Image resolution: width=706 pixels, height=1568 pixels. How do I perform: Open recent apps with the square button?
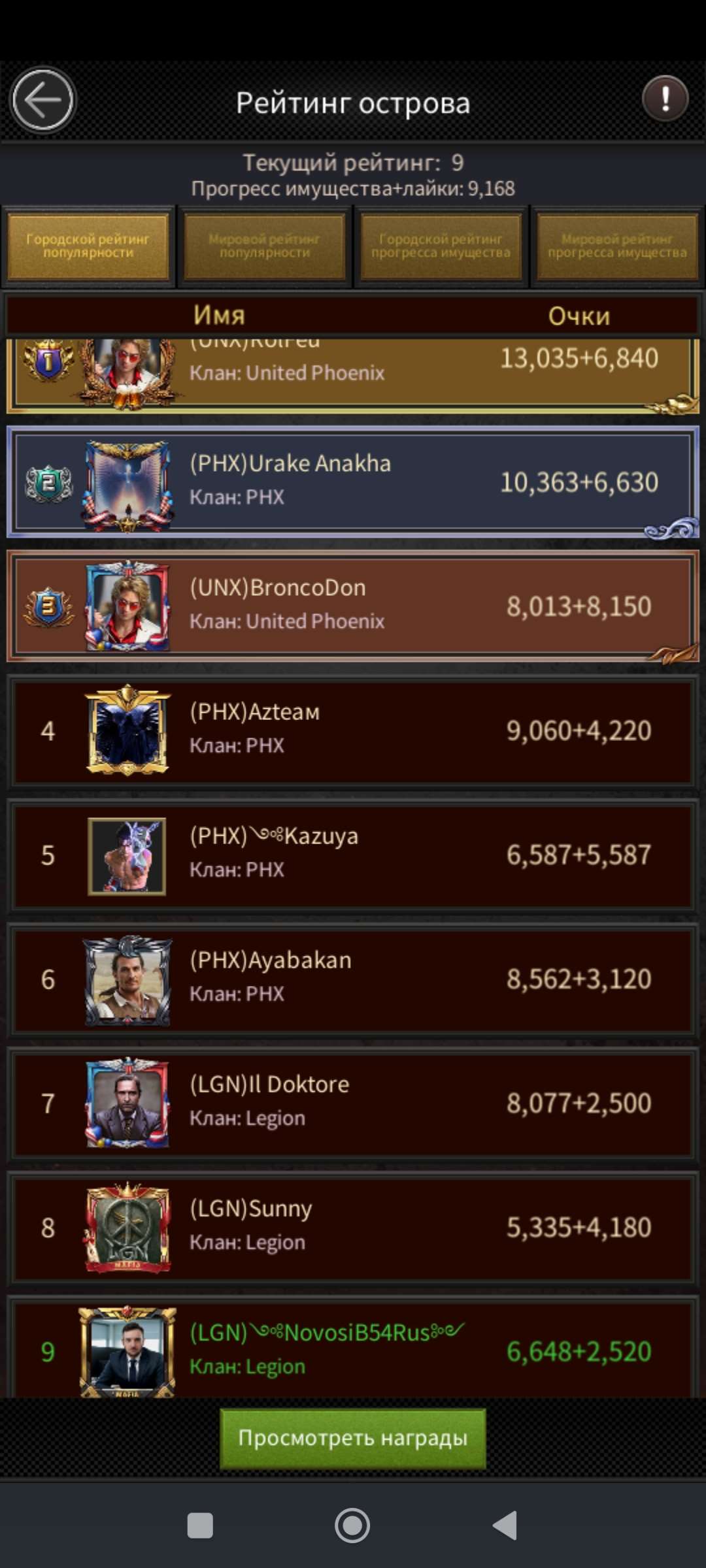[x=200, y=1526]
